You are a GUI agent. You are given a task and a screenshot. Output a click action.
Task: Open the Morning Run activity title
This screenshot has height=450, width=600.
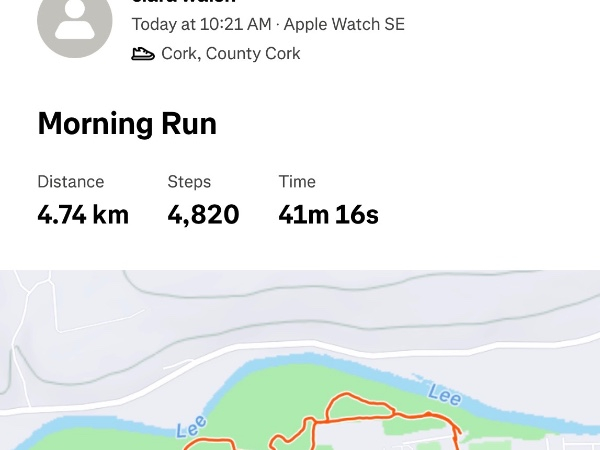click(127, 124)
